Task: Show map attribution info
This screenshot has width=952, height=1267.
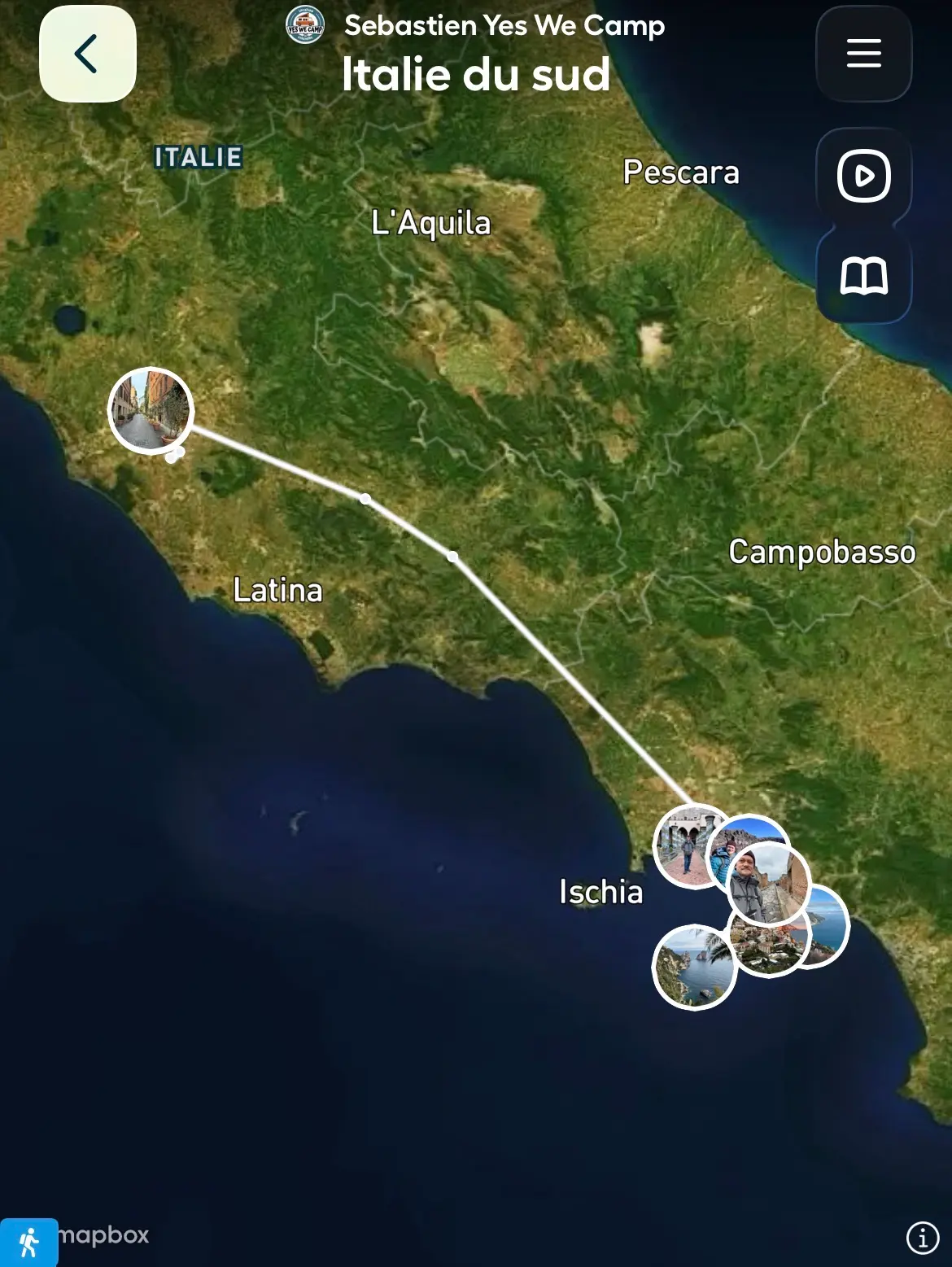Action: (922, 1238)
